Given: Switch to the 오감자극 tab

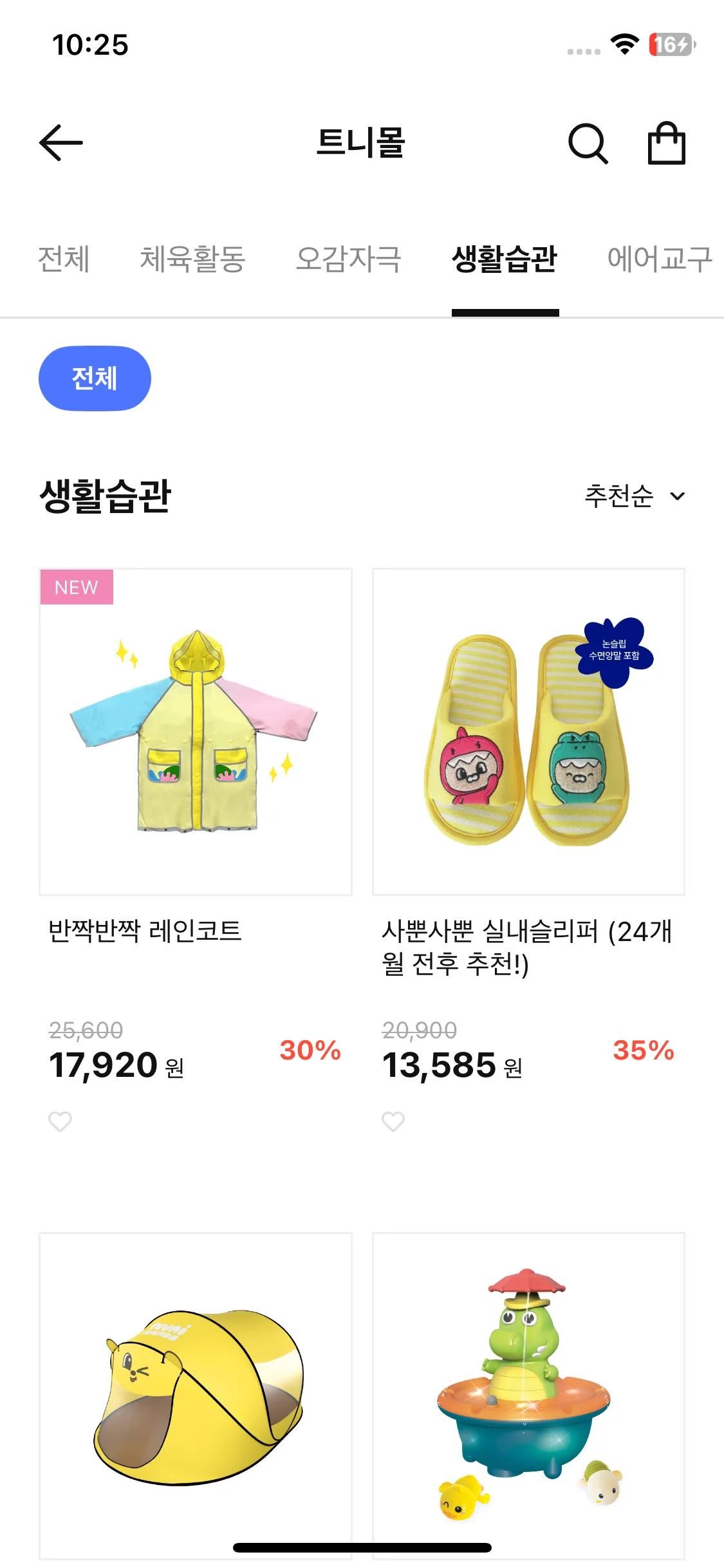Looking at the screenshot, I should pyautogui.click(x=348, y=259).
